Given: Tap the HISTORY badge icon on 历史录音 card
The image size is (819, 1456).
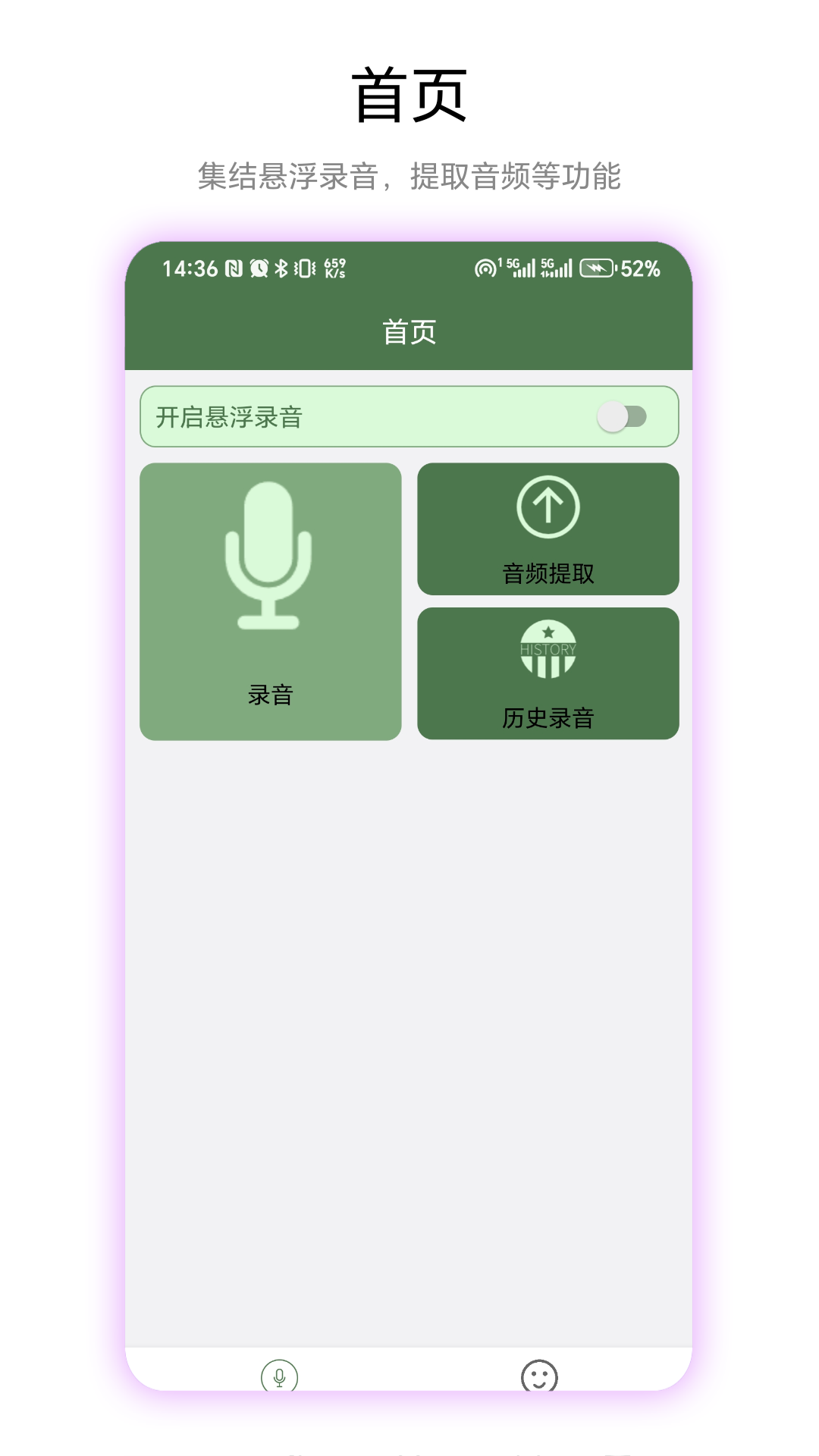Looking at the screenshot, I should pyautogui.click(x=548, y=648).
